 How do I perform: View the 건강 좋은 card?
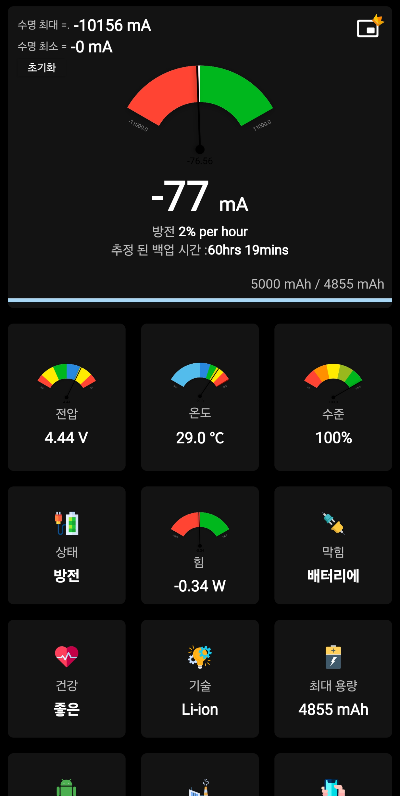(x=66, y=679)
